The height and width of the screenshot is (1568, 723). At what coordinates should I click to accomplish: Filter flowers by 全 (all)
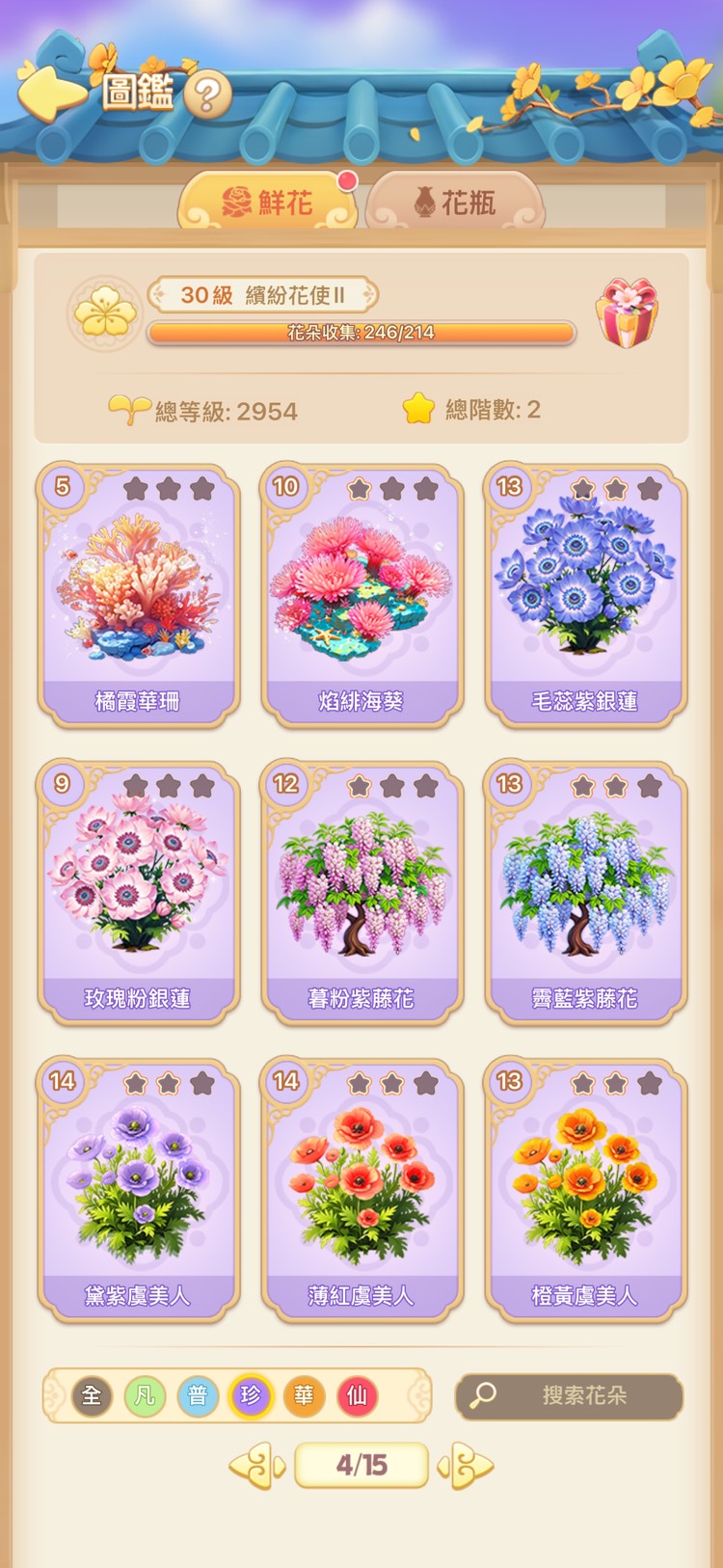92,1395
